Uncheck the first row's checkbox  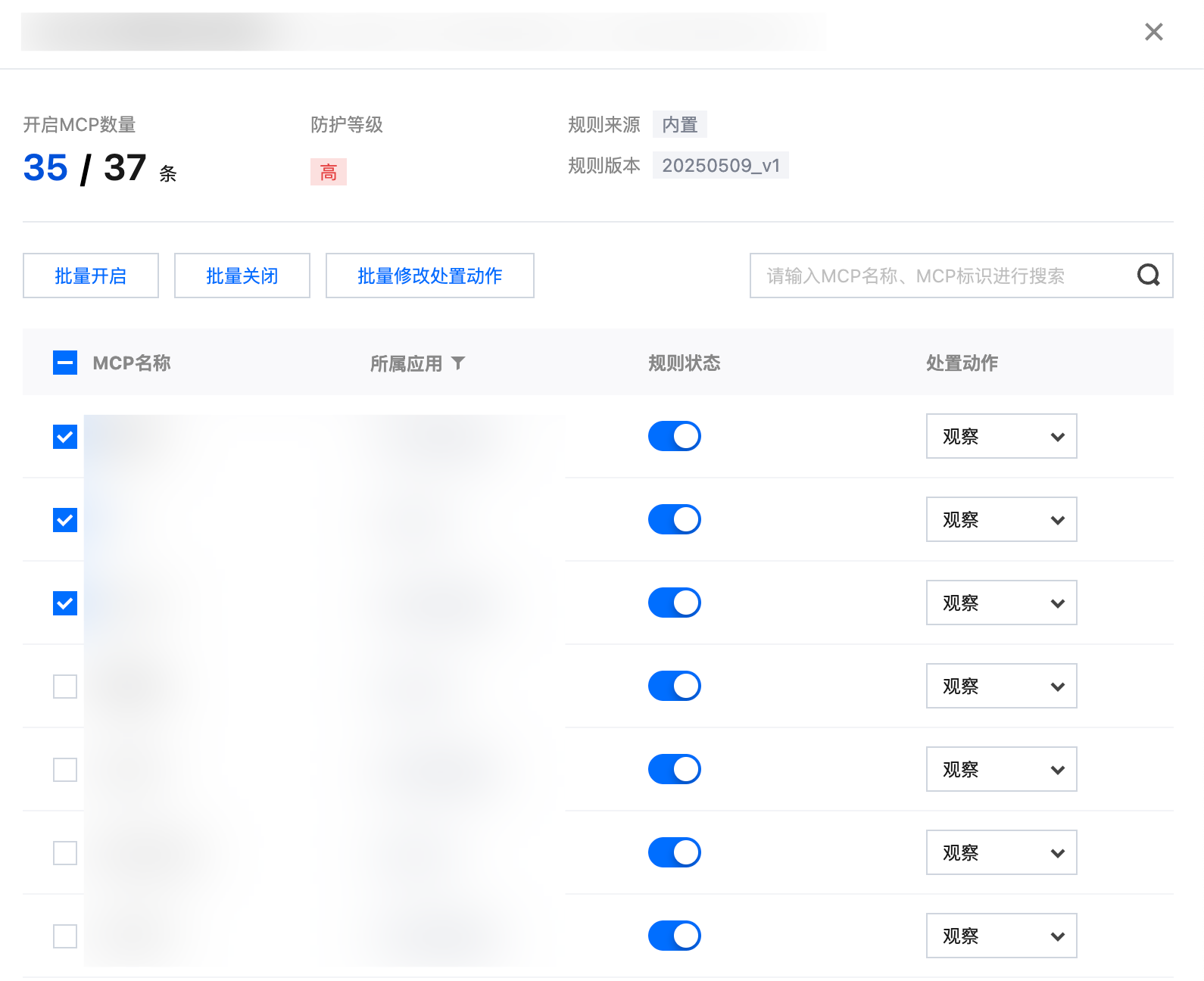[65, 437]
